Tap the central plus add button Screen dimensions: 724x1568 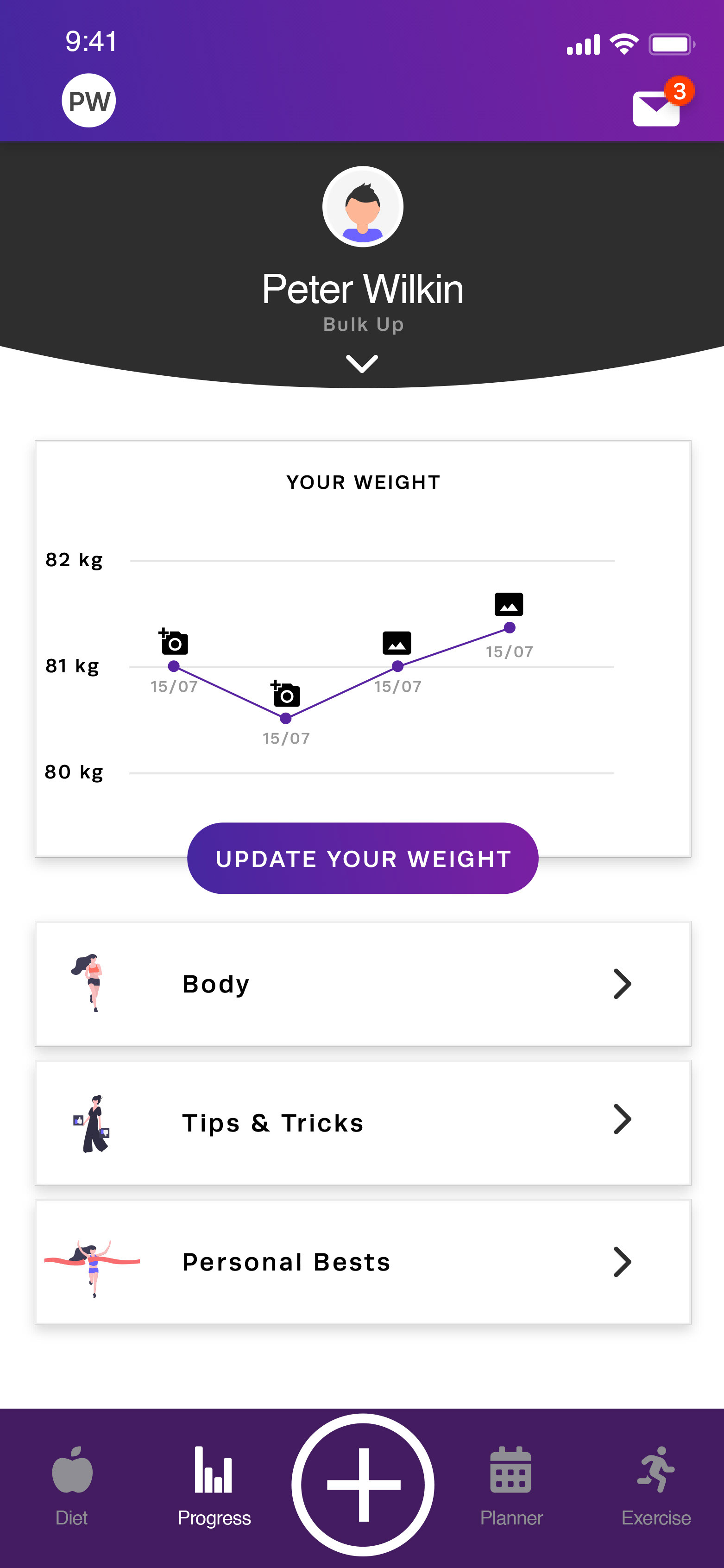point(363,1485)
